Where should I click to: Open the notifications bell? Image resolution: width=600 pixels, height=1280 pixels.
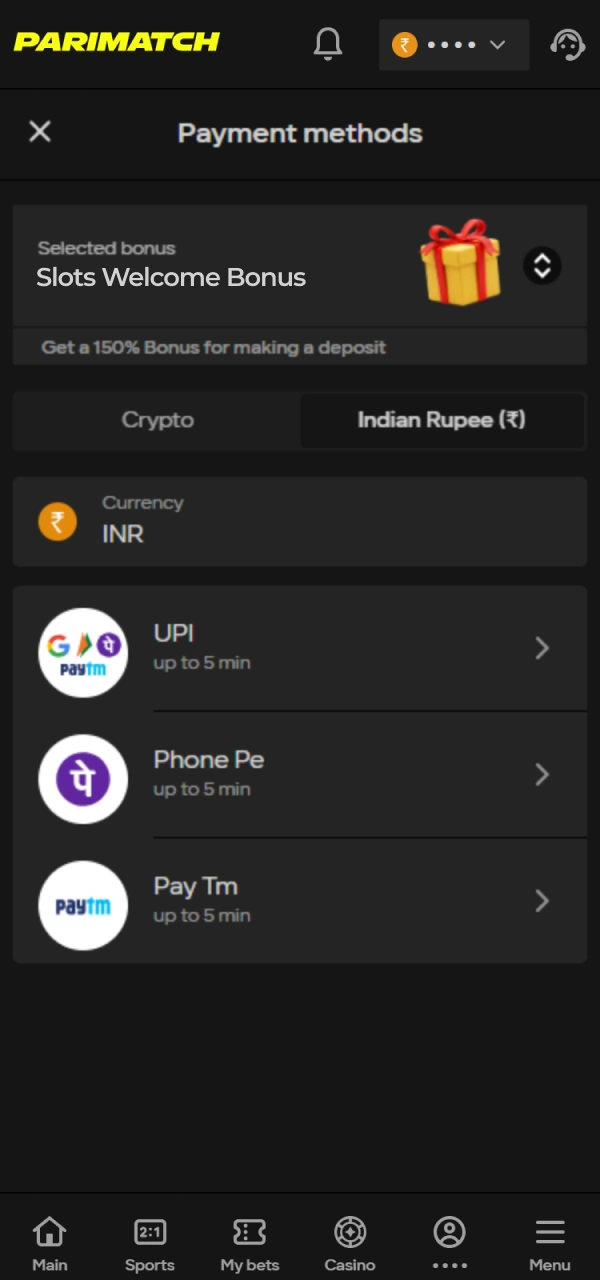(328, 44)
